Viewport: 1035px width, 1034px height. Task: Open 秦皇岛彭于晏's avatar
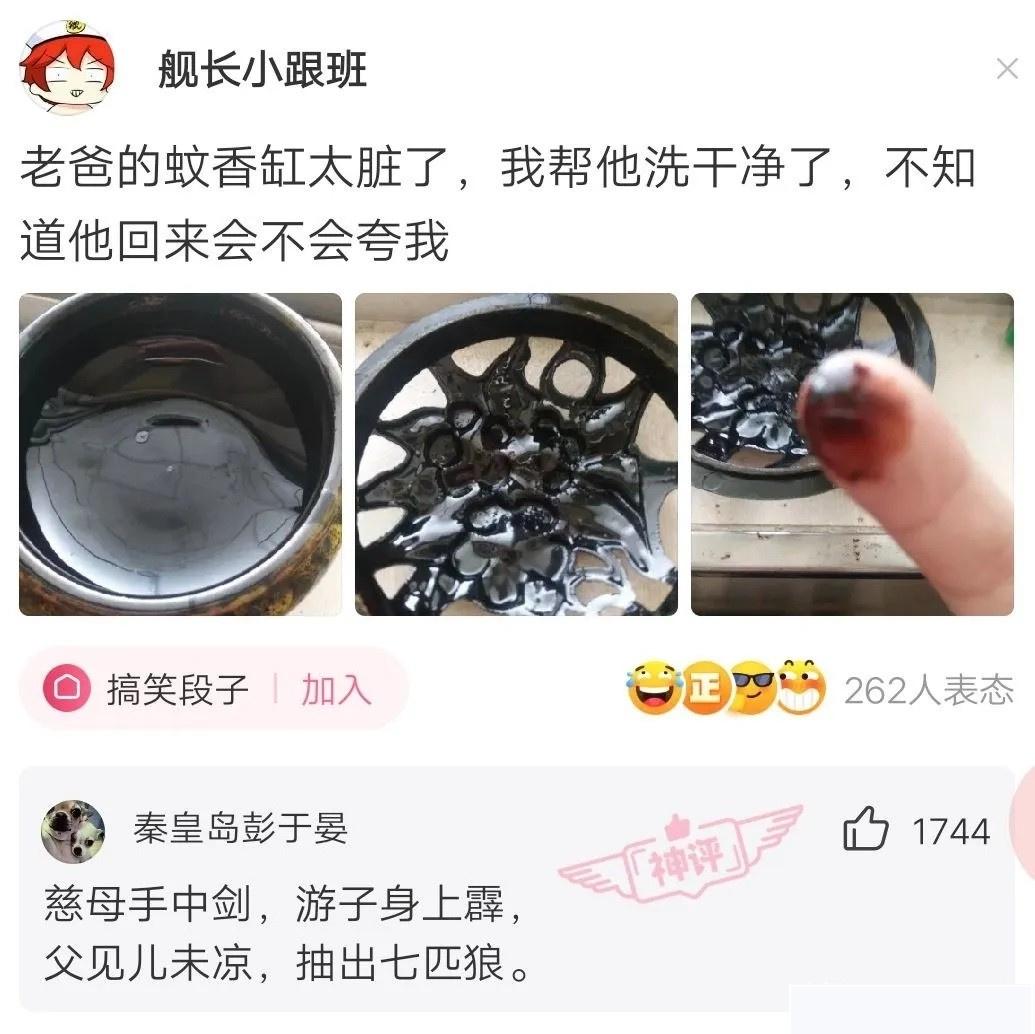tap(73, 831)
